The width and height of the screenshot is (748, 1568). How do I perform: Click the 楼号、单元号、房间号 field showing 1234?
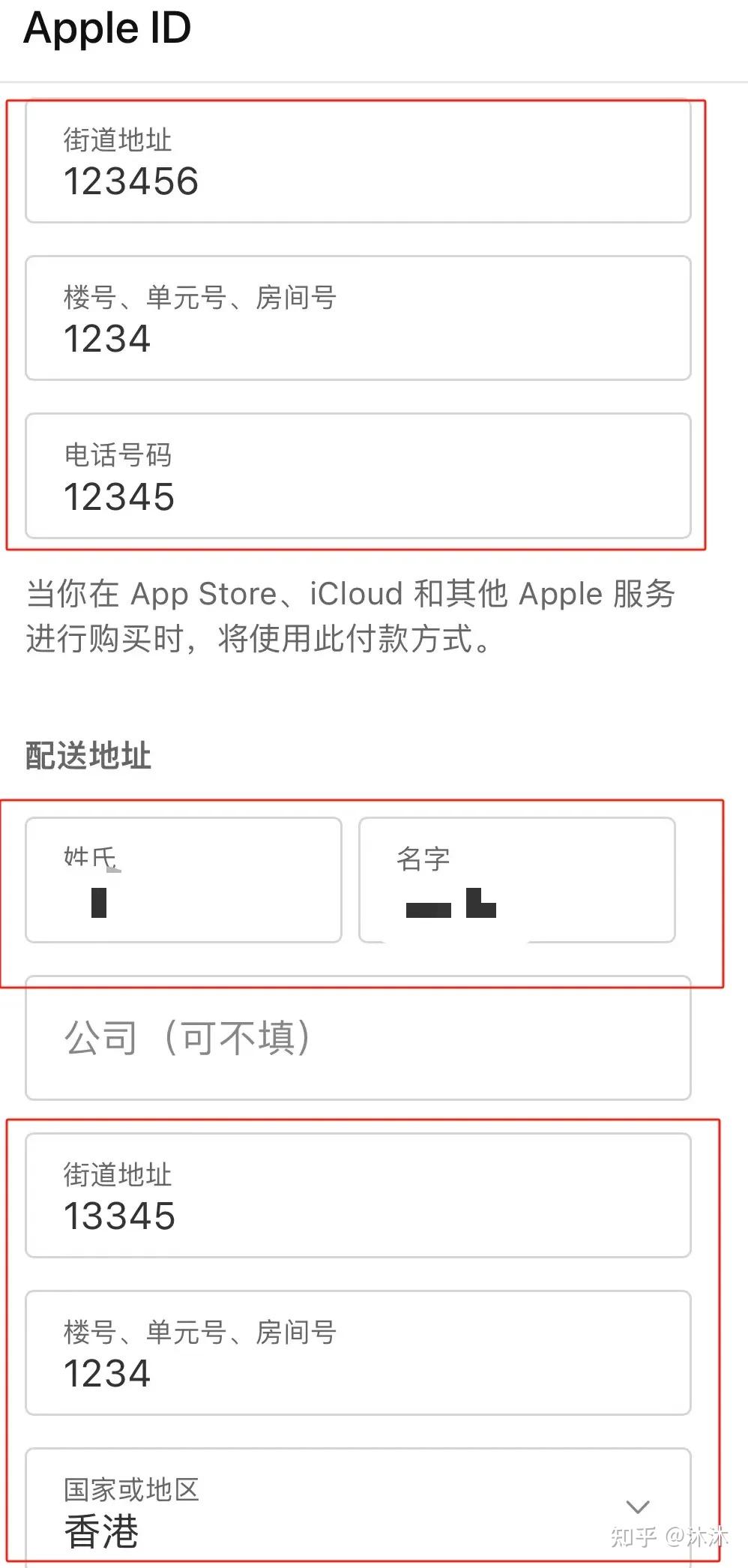pos(358,318)
